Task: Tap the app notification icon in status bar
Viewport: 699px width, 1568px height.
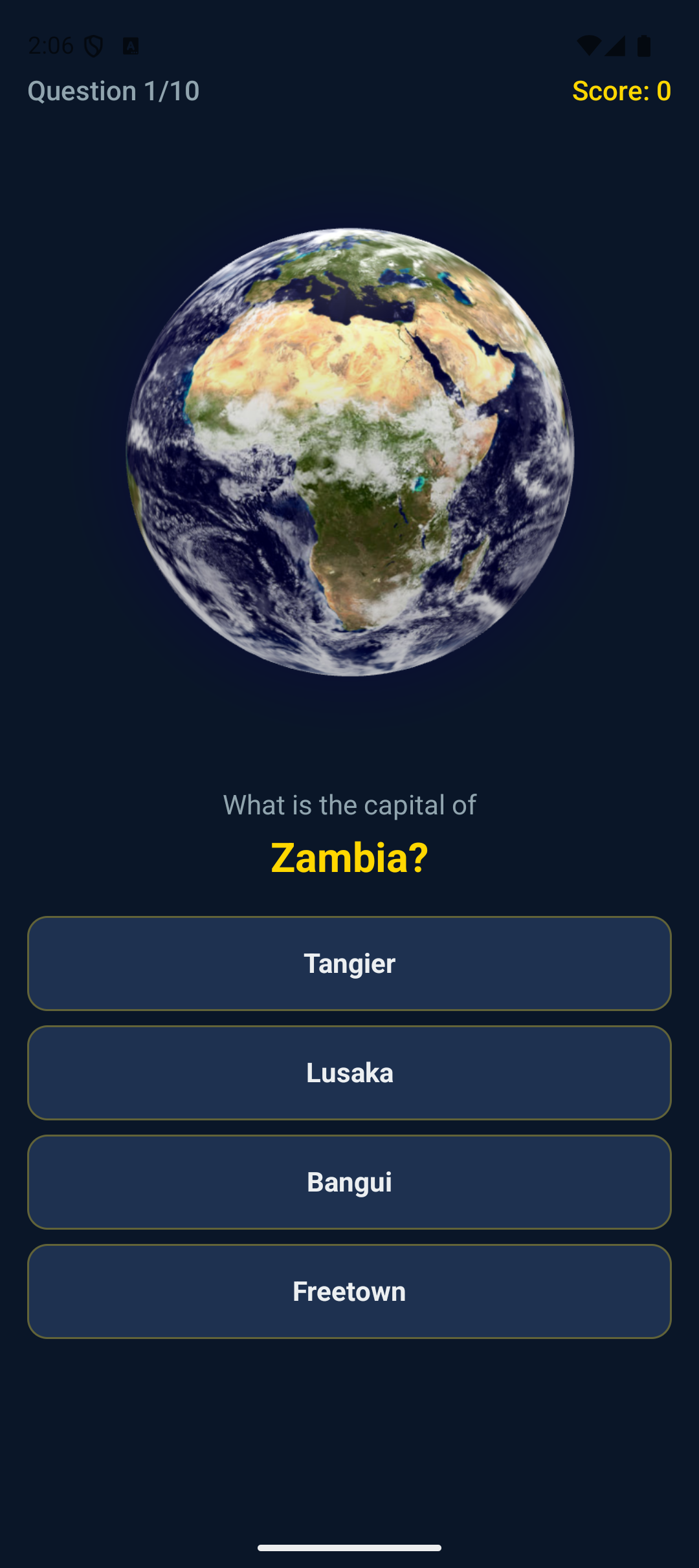Action: click(x=131, y=45)
